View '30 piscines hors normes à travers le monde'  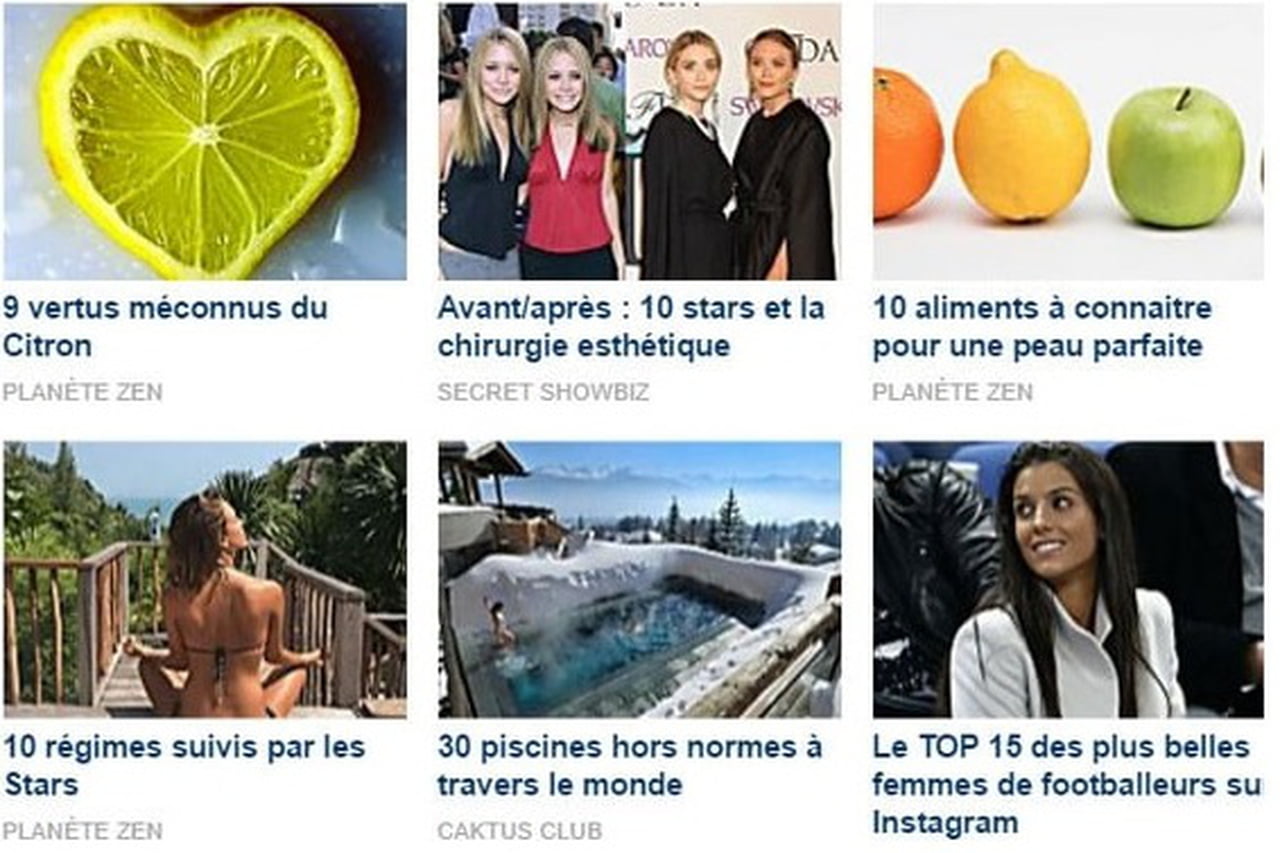click(629, 765)
